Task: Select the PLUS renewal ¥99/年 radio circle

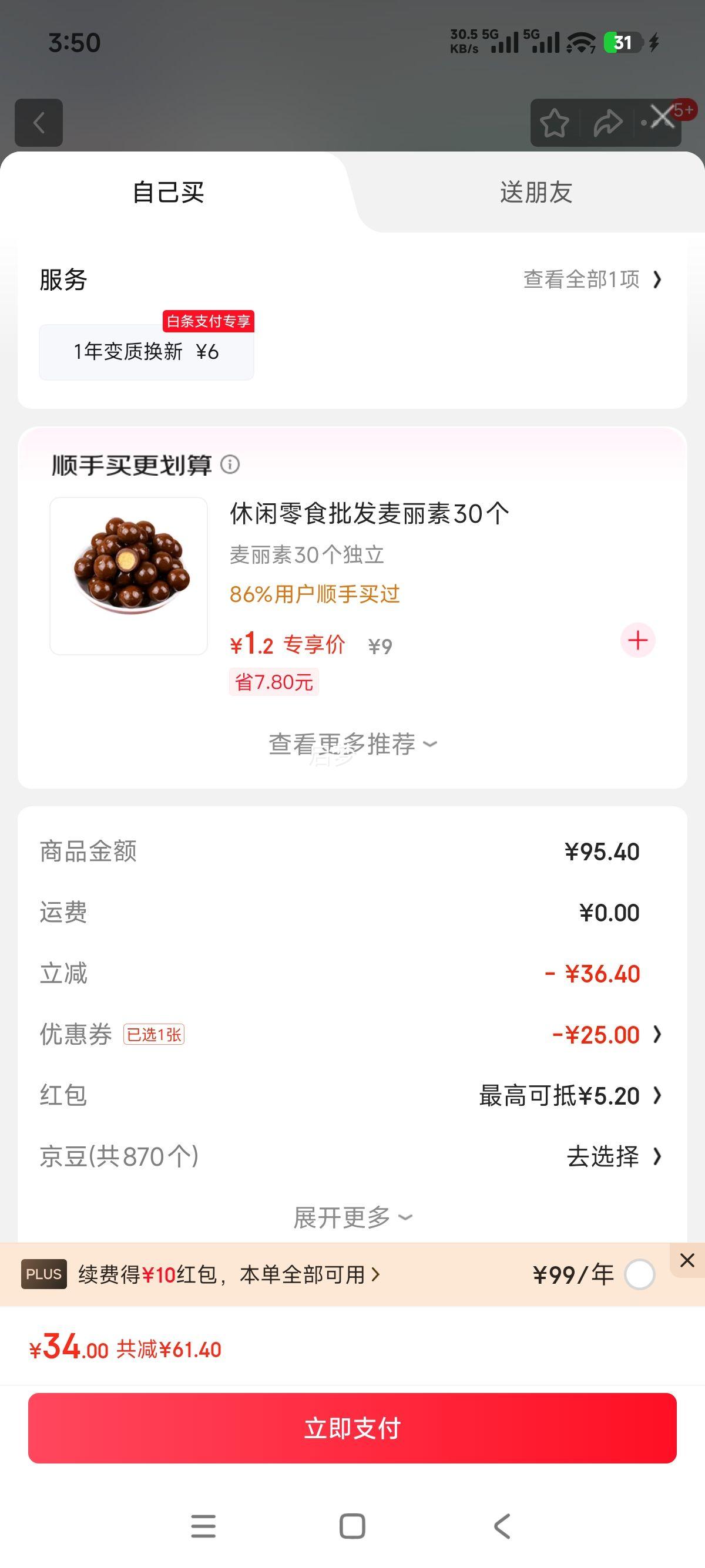Action: point(639,1273)
